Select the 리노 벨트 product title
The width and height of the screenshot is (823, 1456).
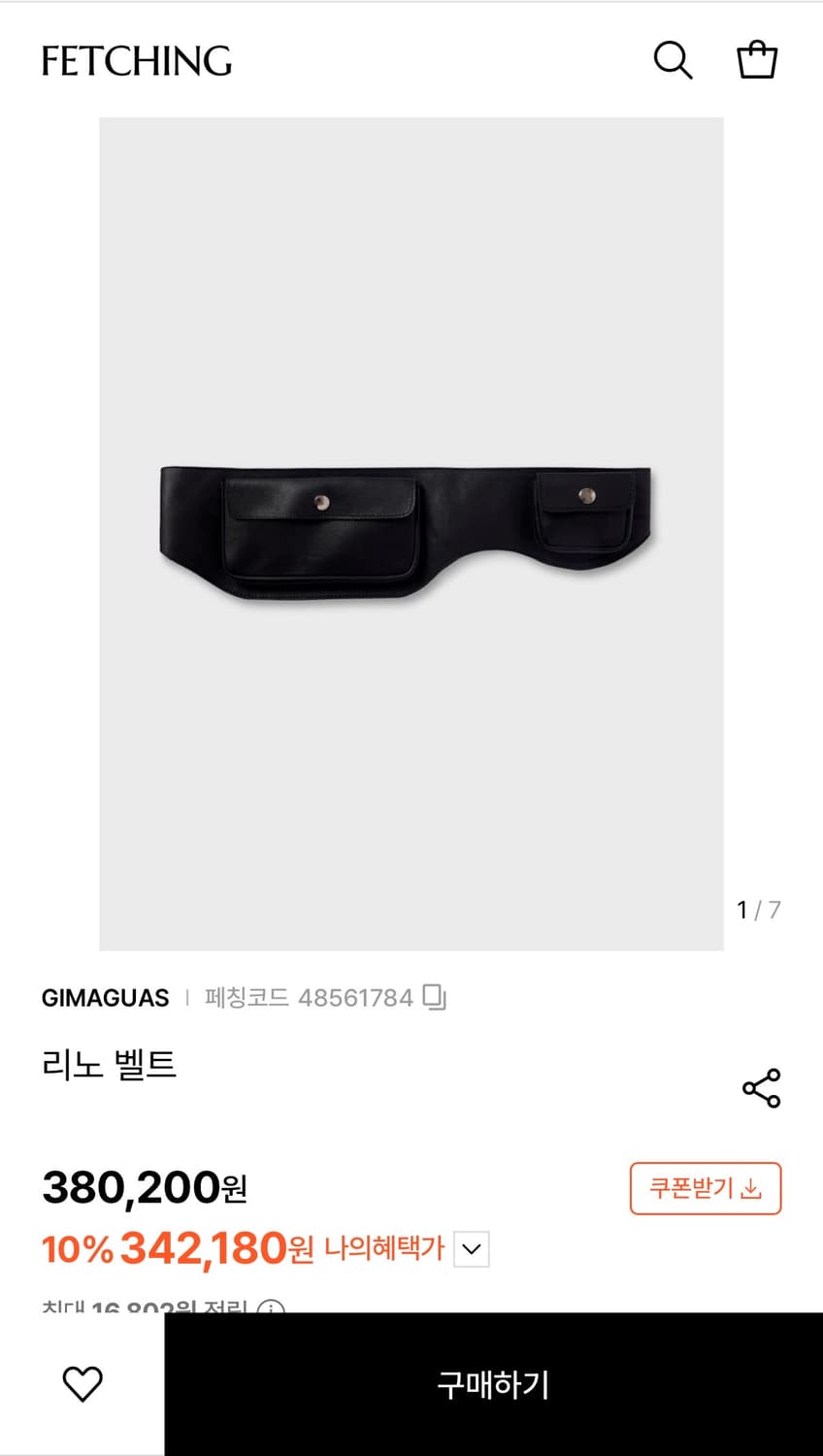(110, 1064)
